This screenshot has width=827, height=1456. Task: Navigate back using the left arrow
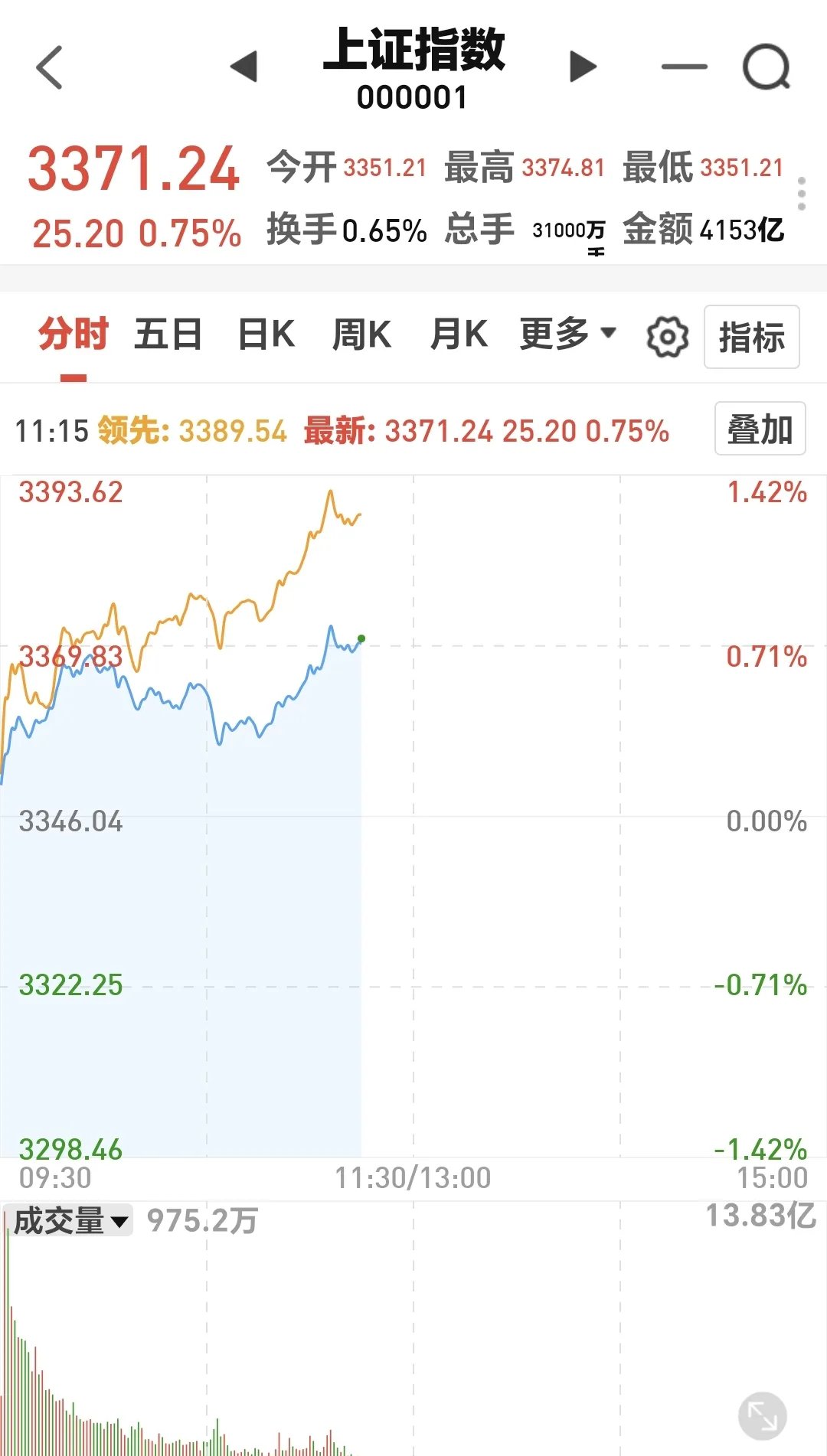tap(47, 66)
